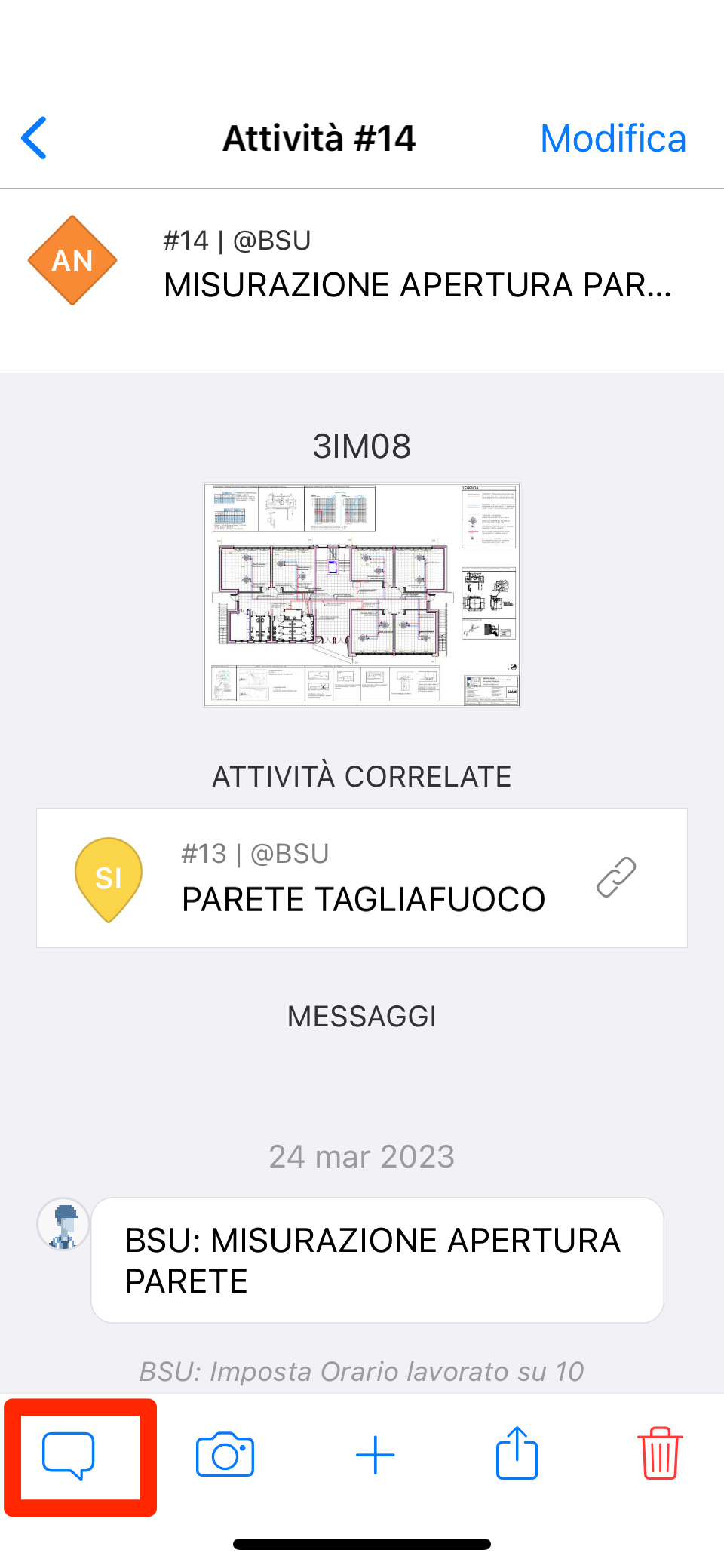This screenshot has width=724, height=1568.
Task: Open the 3IM08 floor plan thumbnail
Action: click(362, 594)
